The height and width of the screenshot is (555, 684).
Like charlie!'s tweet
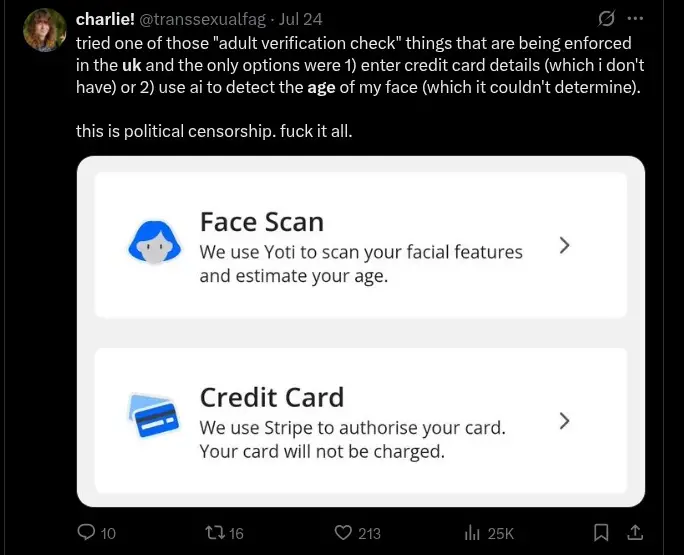344,533
